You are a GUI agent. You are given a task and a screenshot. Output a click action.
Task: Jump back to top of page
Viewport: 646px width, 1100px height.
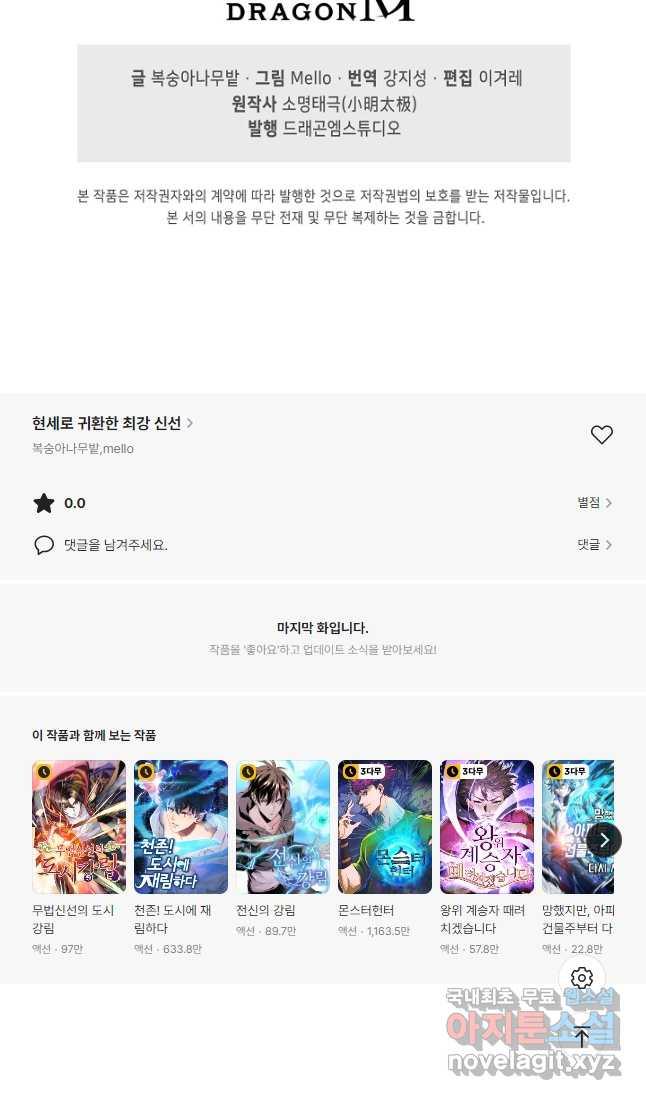click(x=582, y=1037)
